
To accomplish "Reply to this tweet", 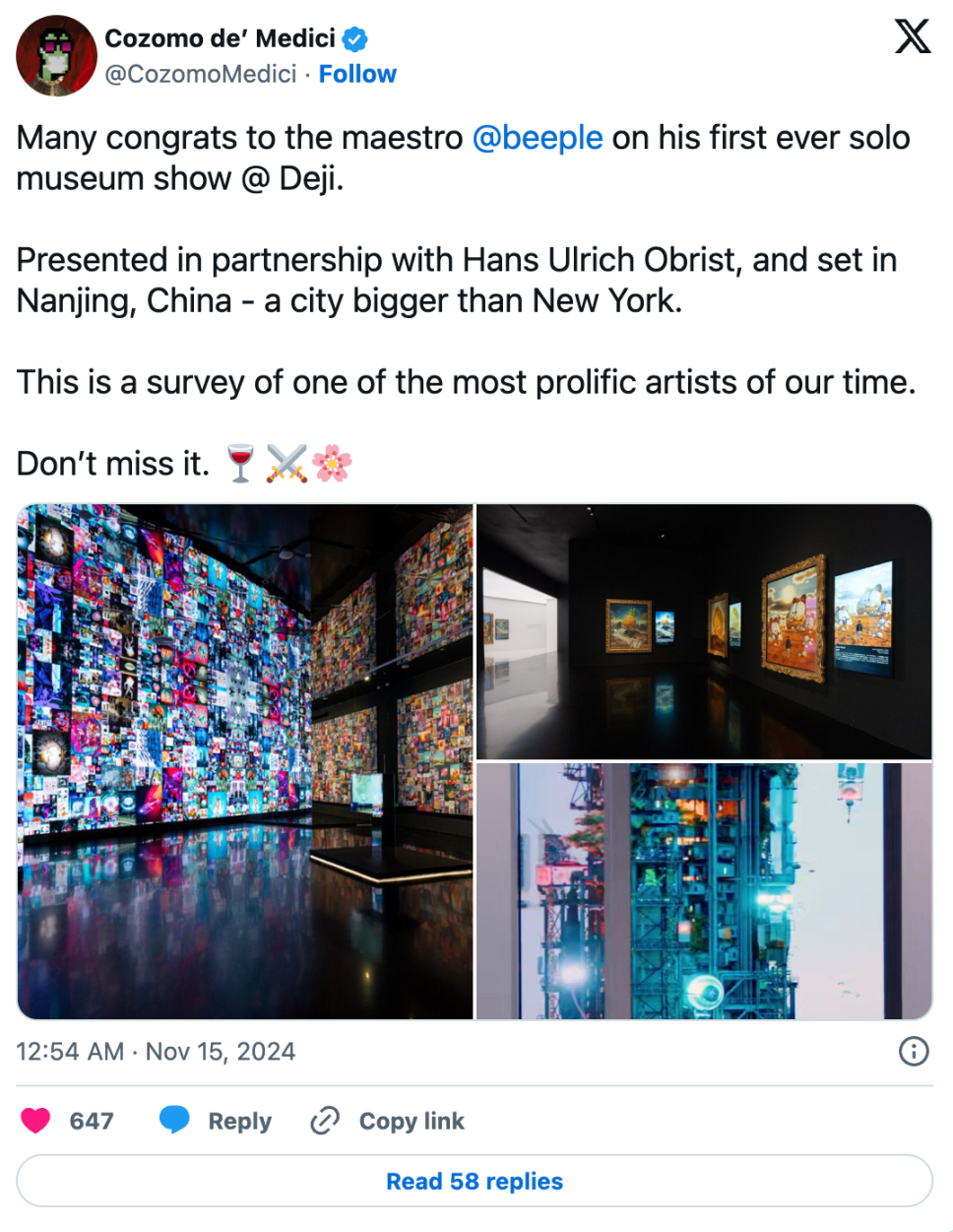I will (216, 1121).
